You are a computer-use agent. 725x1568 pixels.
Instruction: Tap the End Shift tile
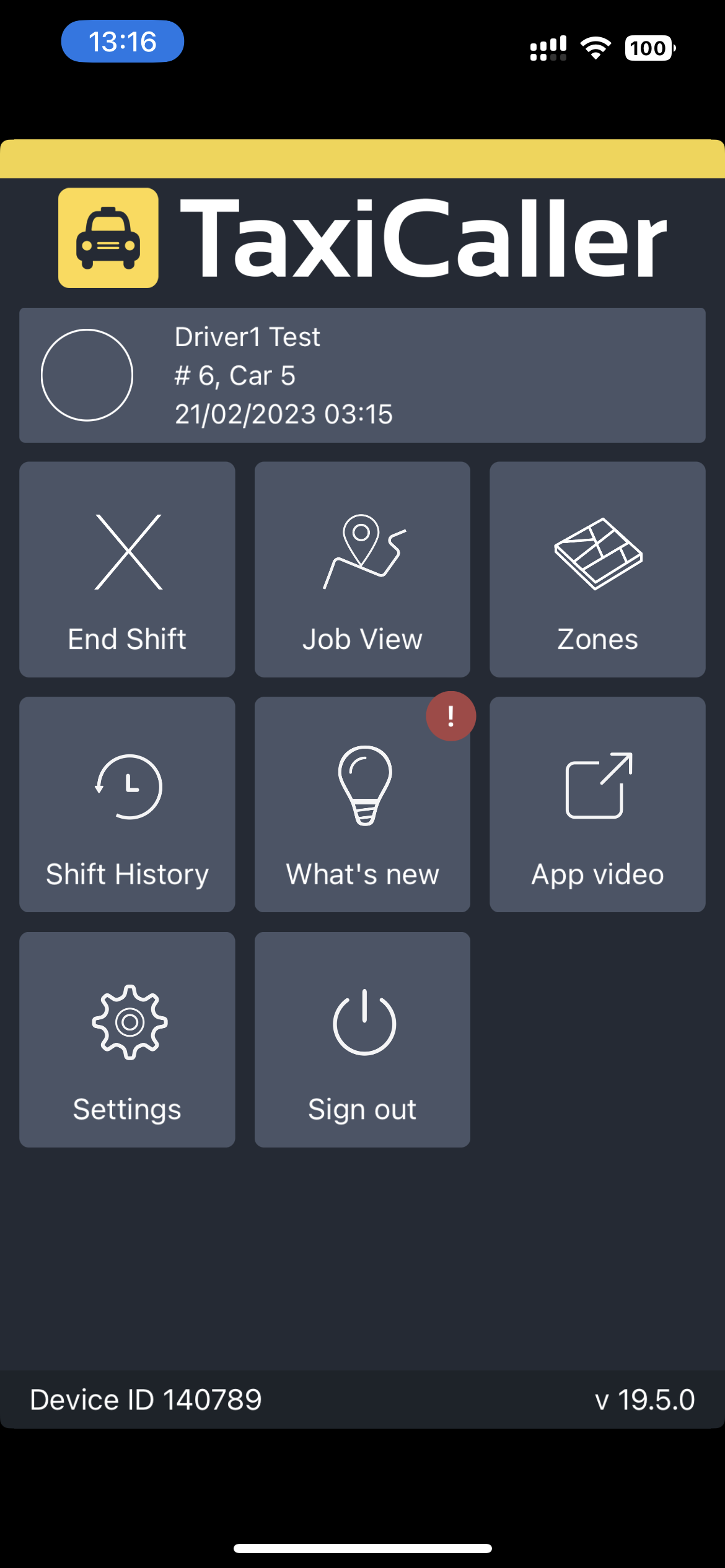pyautogui.click(x=127, y=568)
